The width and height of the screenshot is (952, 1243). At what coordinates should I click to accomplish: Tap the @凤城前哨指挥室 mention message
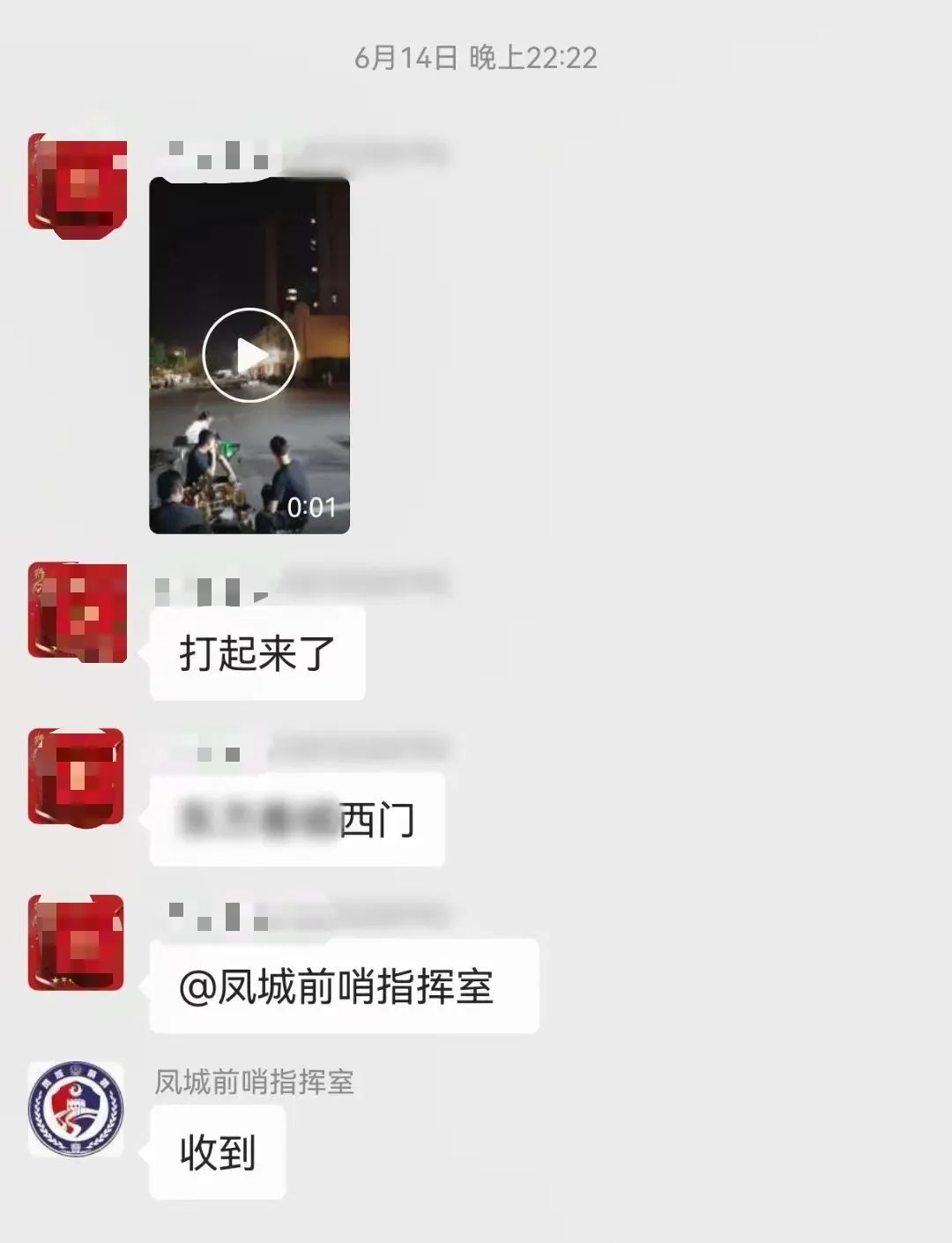coord(344,986)
